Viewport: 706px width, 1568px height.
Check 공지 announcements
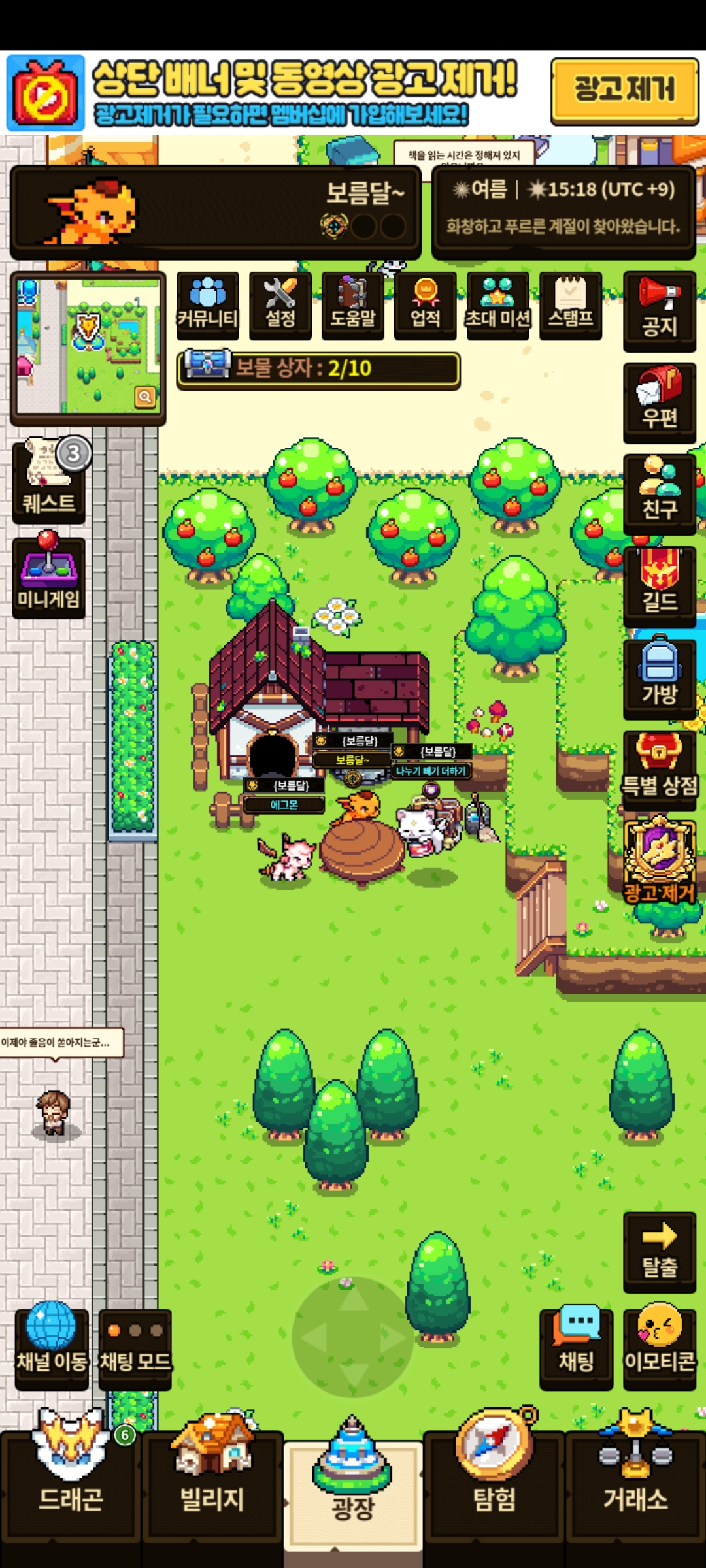[660, 312]
